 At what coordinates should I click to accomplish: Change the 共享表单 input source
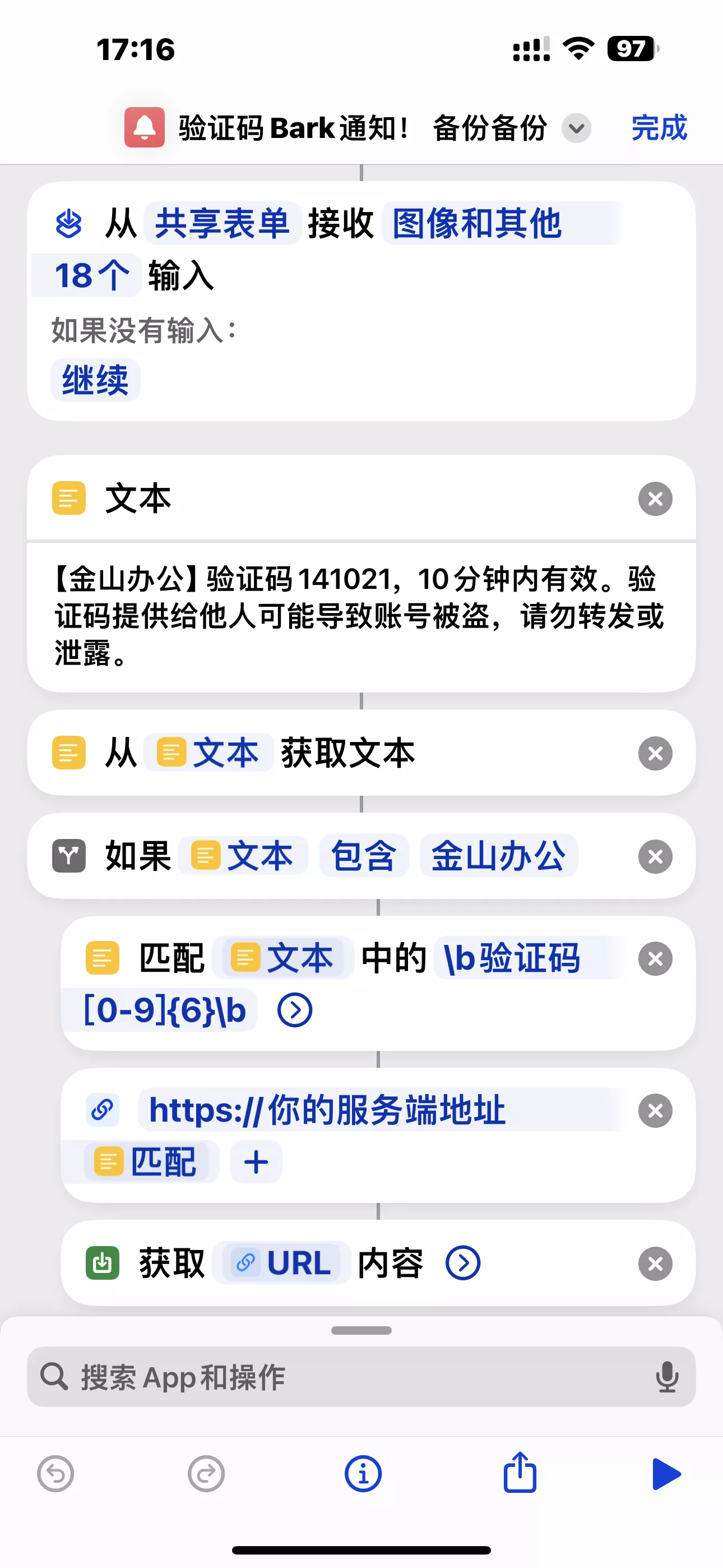point(222,223)
